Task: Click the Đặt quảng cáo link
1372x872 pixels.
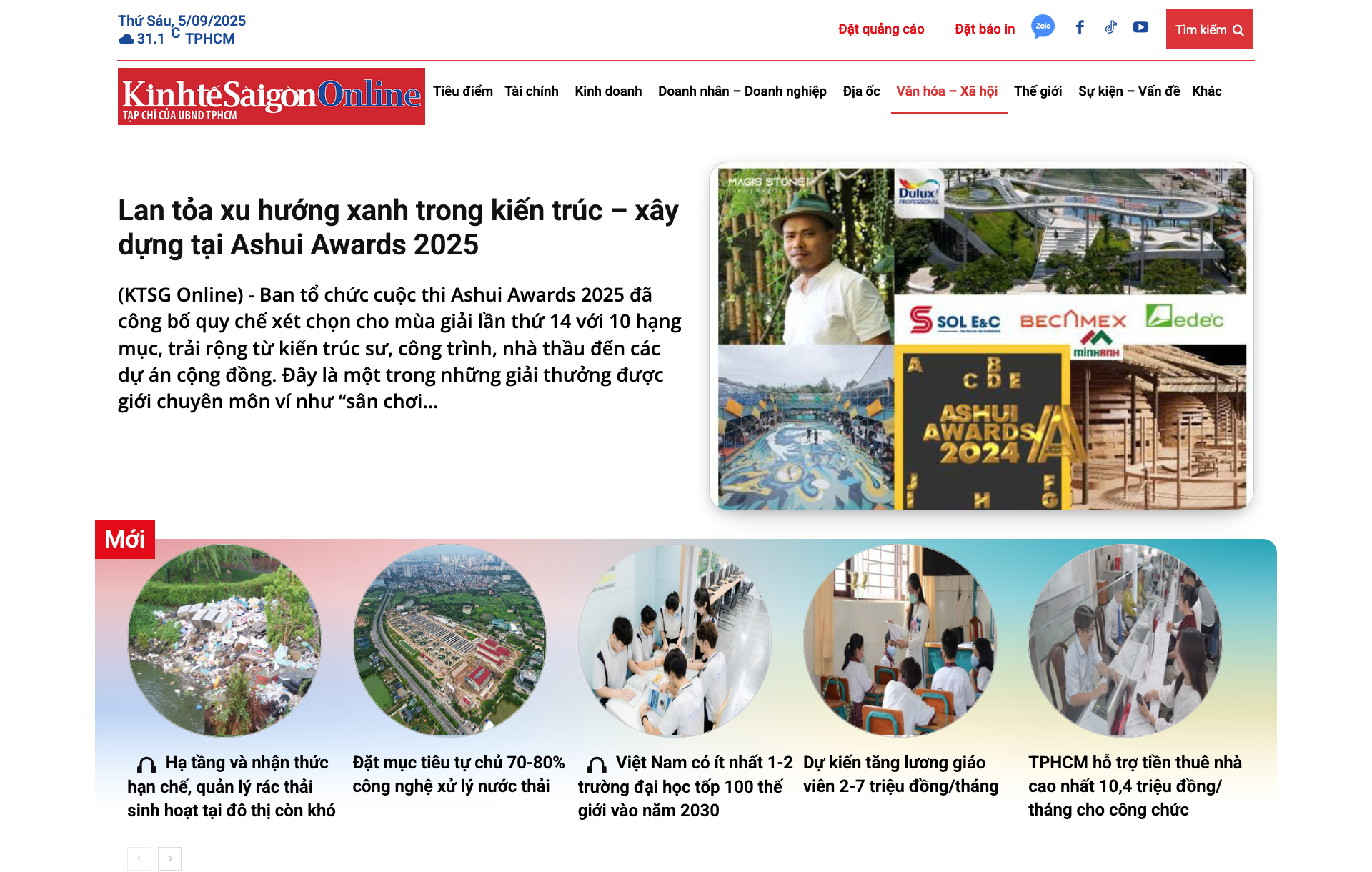Action: pos(881,29)
